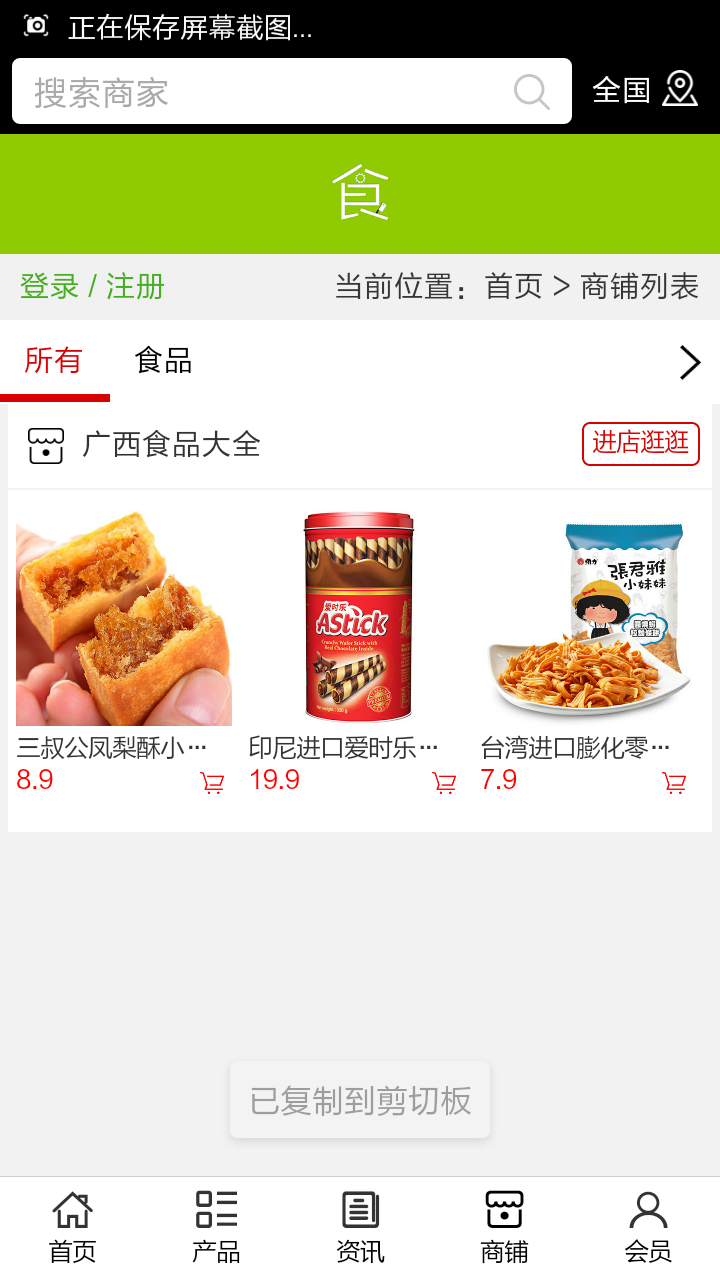
Task: View the 三叔公凤梨酥 product
Action: 124,620
